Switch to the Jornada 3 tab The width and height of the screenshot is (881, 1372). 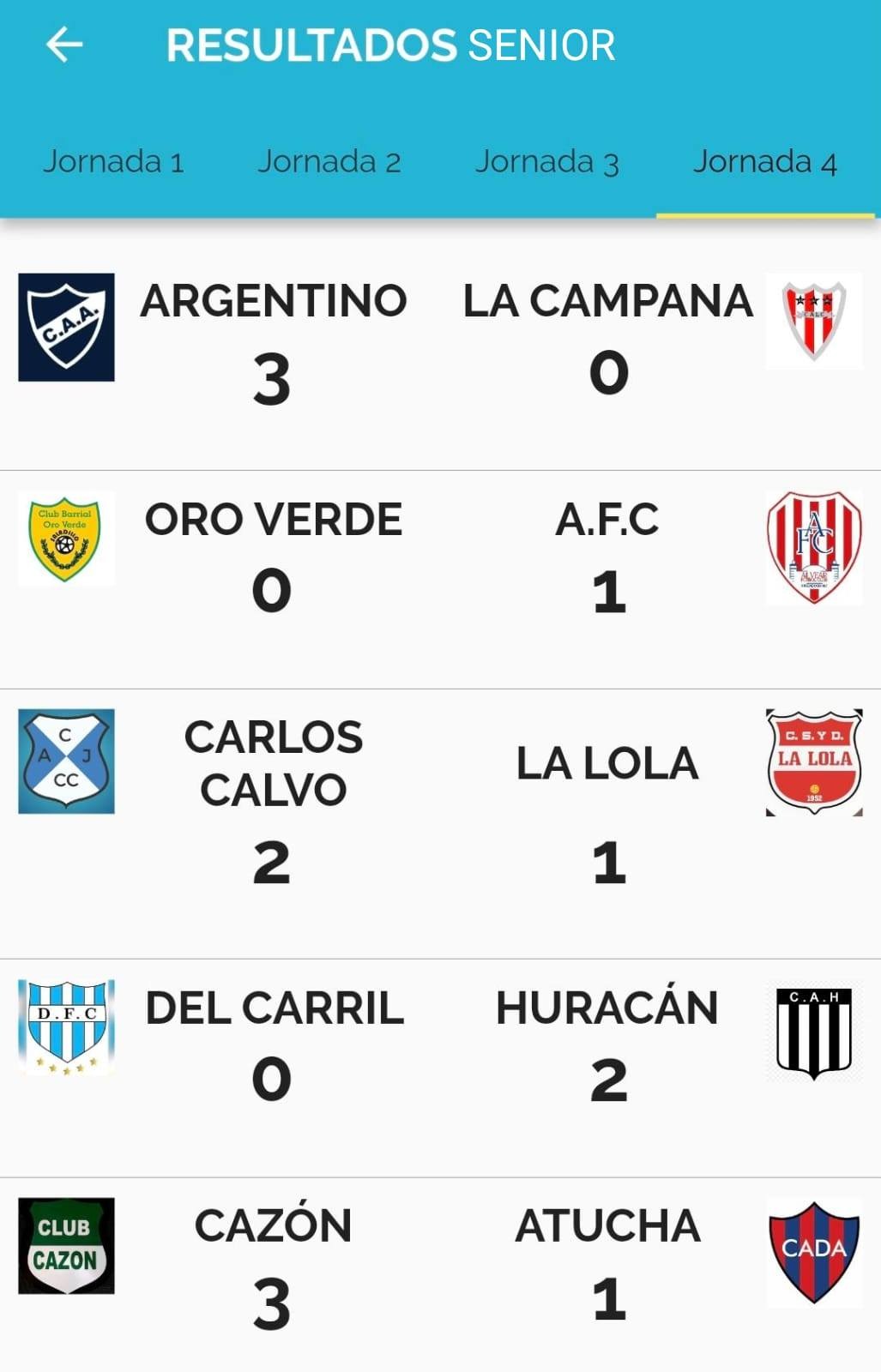point(547,161)
